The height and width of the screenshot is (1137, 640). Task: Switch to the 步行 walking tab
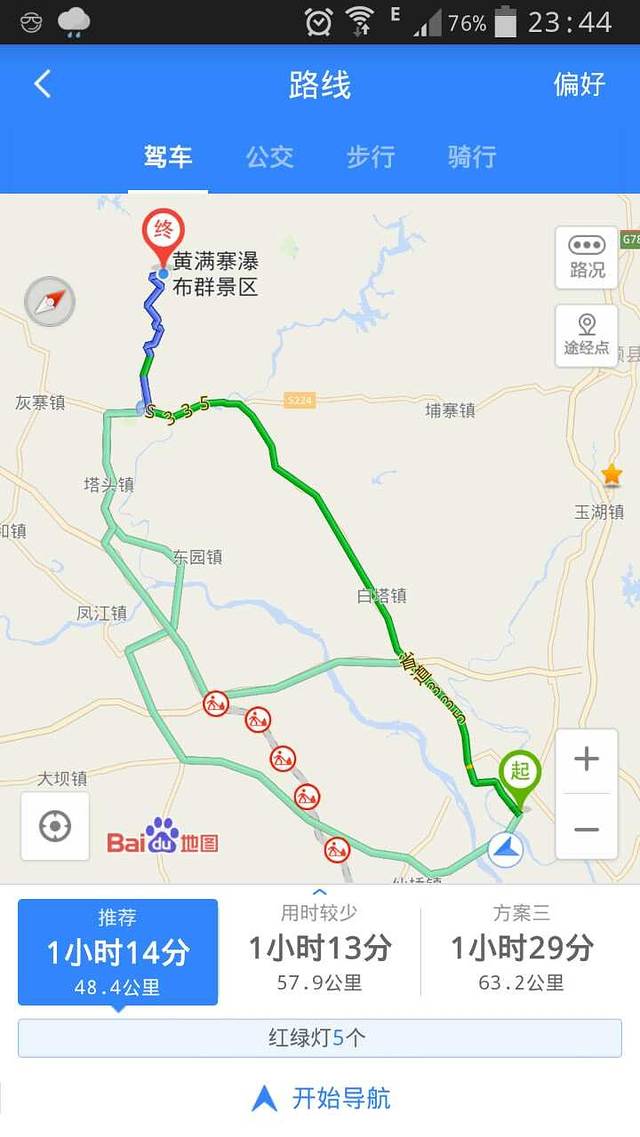pos(371,157)
